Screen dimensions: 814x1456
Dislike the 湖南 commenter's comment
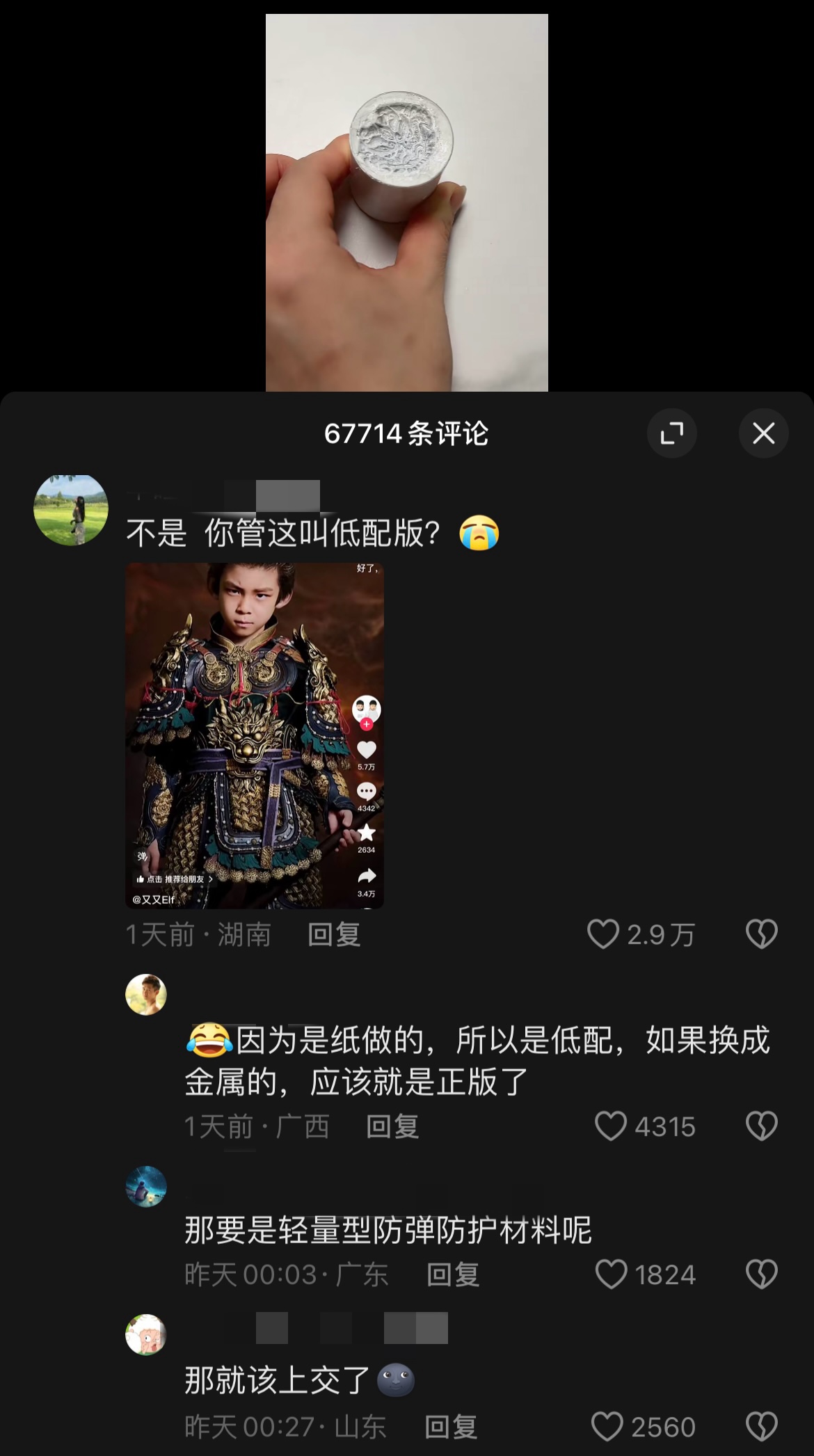(x=761, y=934)
